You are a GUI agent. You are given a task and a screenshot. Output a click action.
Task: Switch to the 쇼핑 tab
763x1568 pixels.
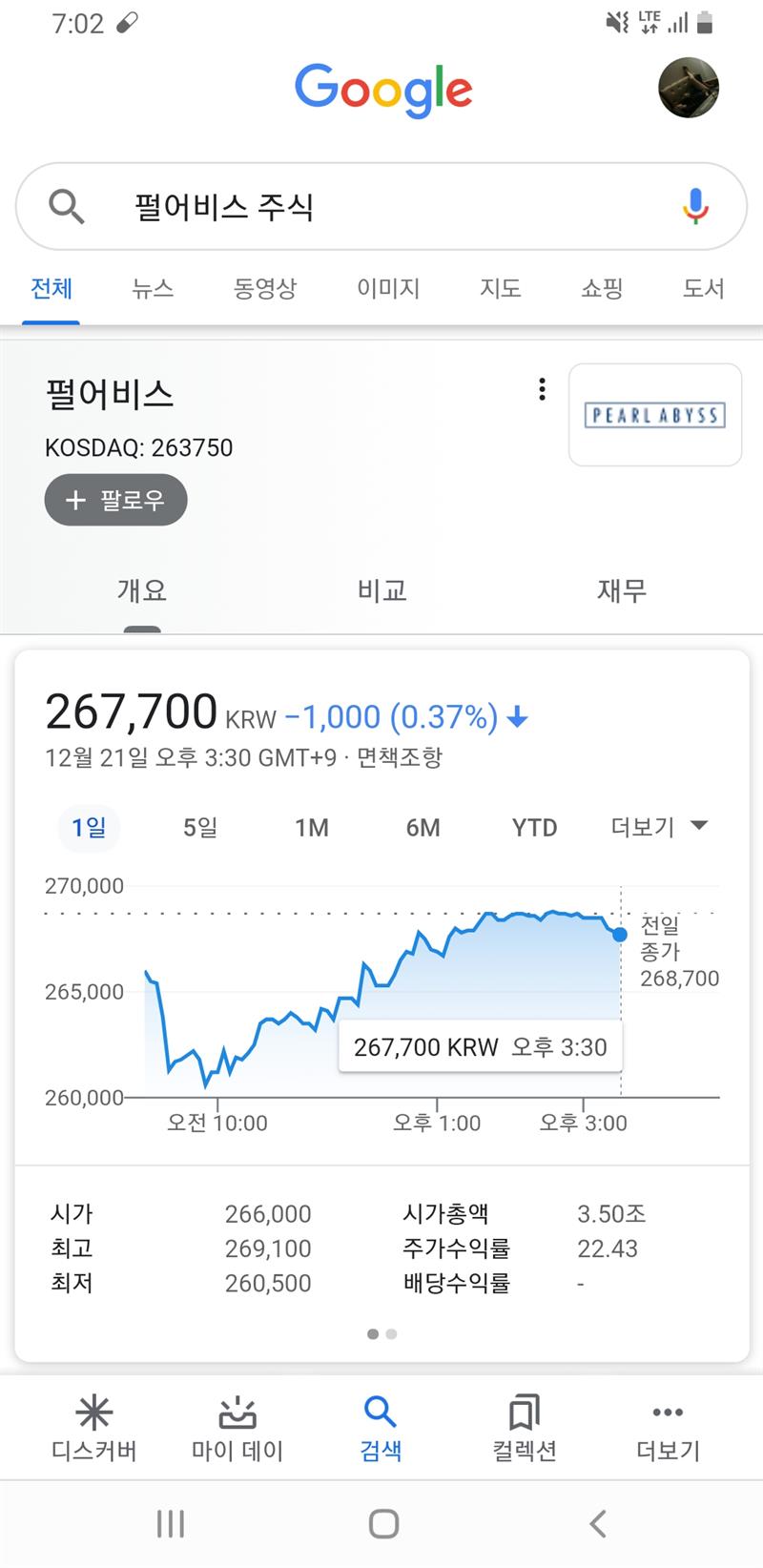[x=602, y=288]
